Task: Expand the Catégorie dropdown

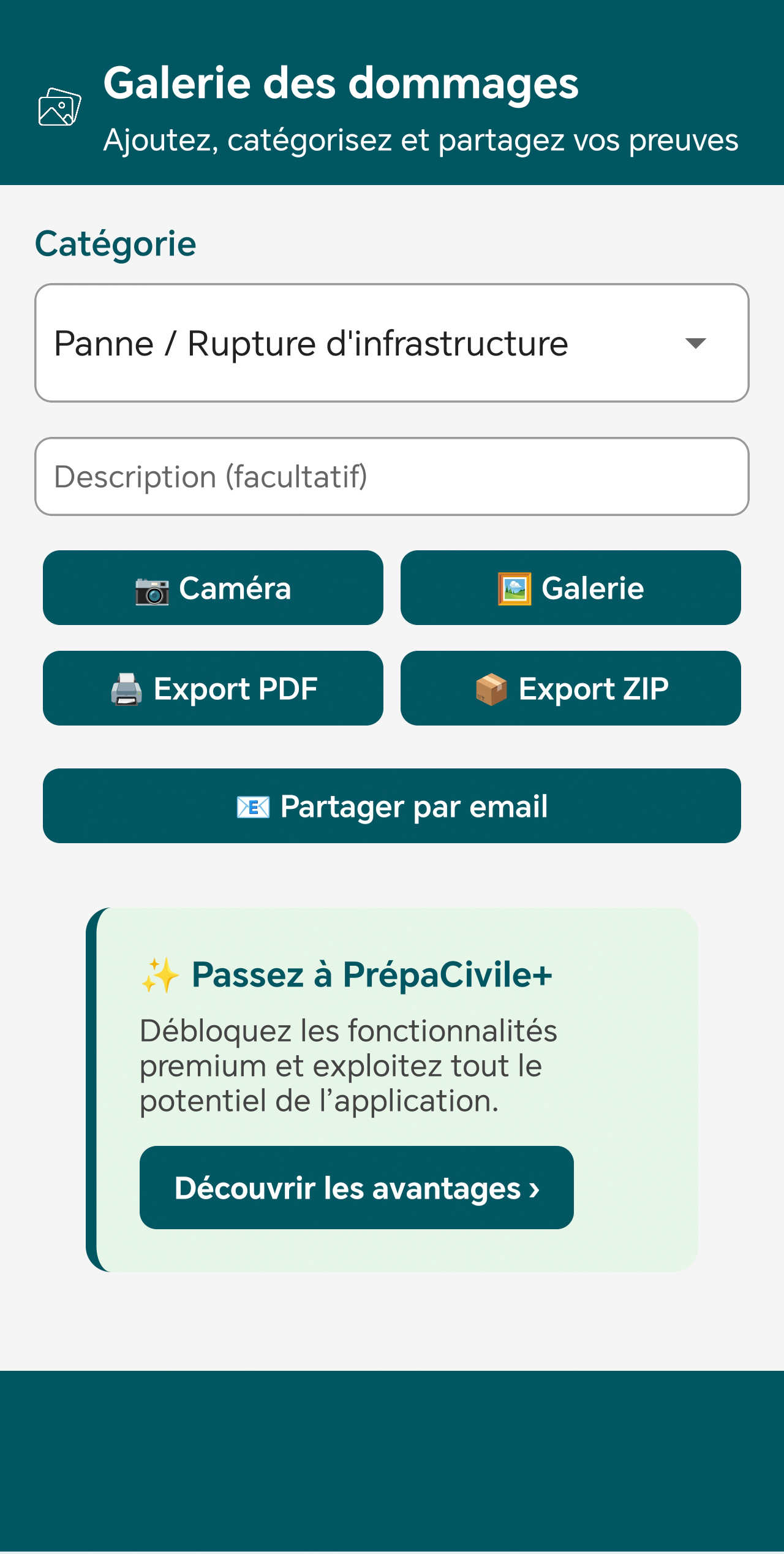Action: pyautogui.click(x=392, y=343)
